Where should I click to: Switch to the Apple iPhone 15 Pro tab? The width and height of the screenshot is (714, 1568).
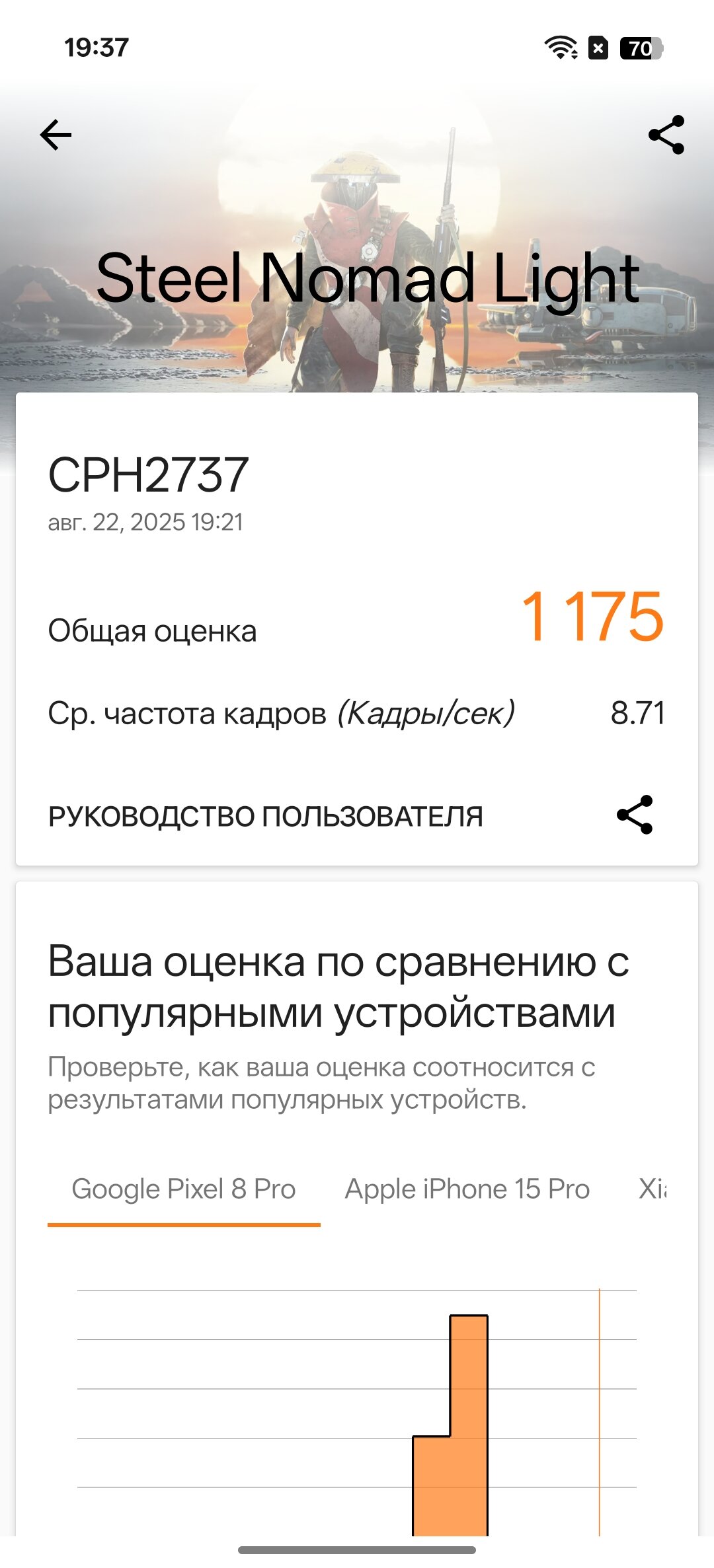[467, 1189]
